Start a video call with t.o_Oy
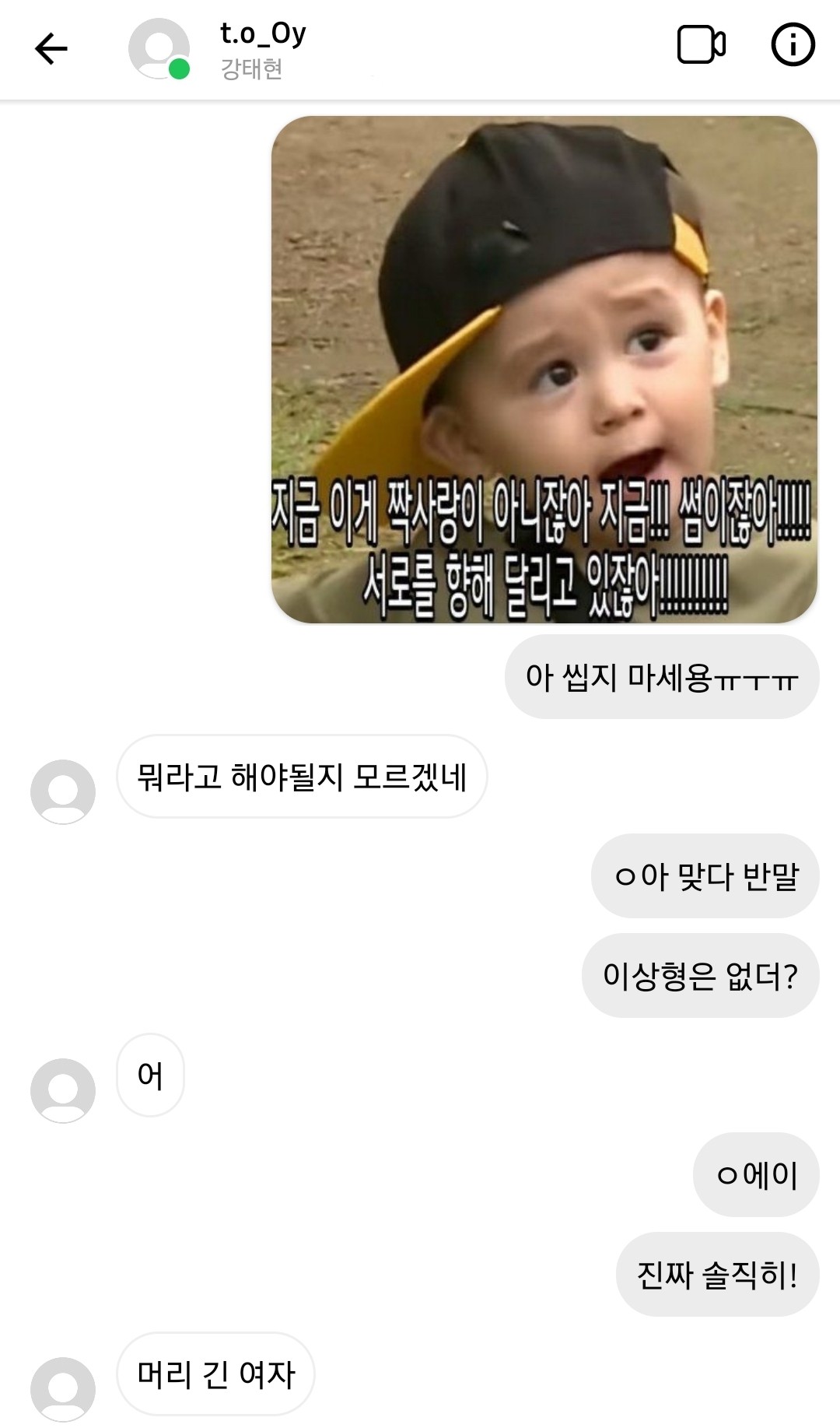The image size is (840, 1428). point(701,45)
